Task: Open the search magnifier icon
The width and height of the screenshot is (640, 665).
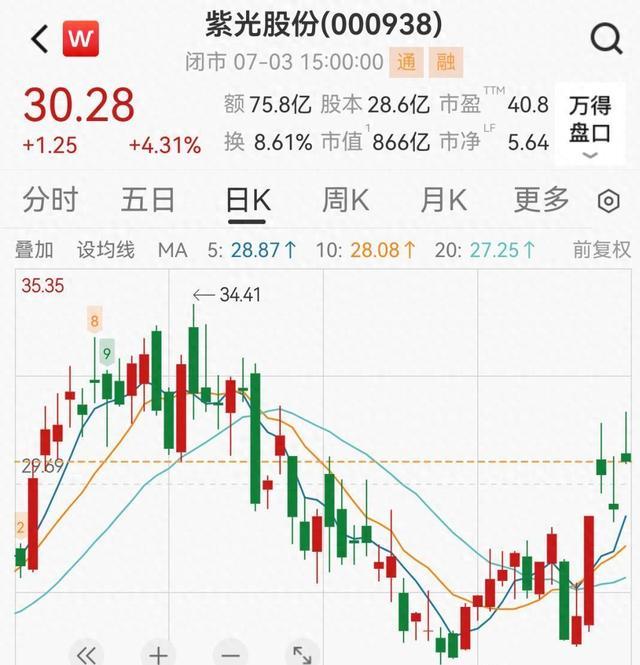Action: pyautogui.click(x=606, y=39)
